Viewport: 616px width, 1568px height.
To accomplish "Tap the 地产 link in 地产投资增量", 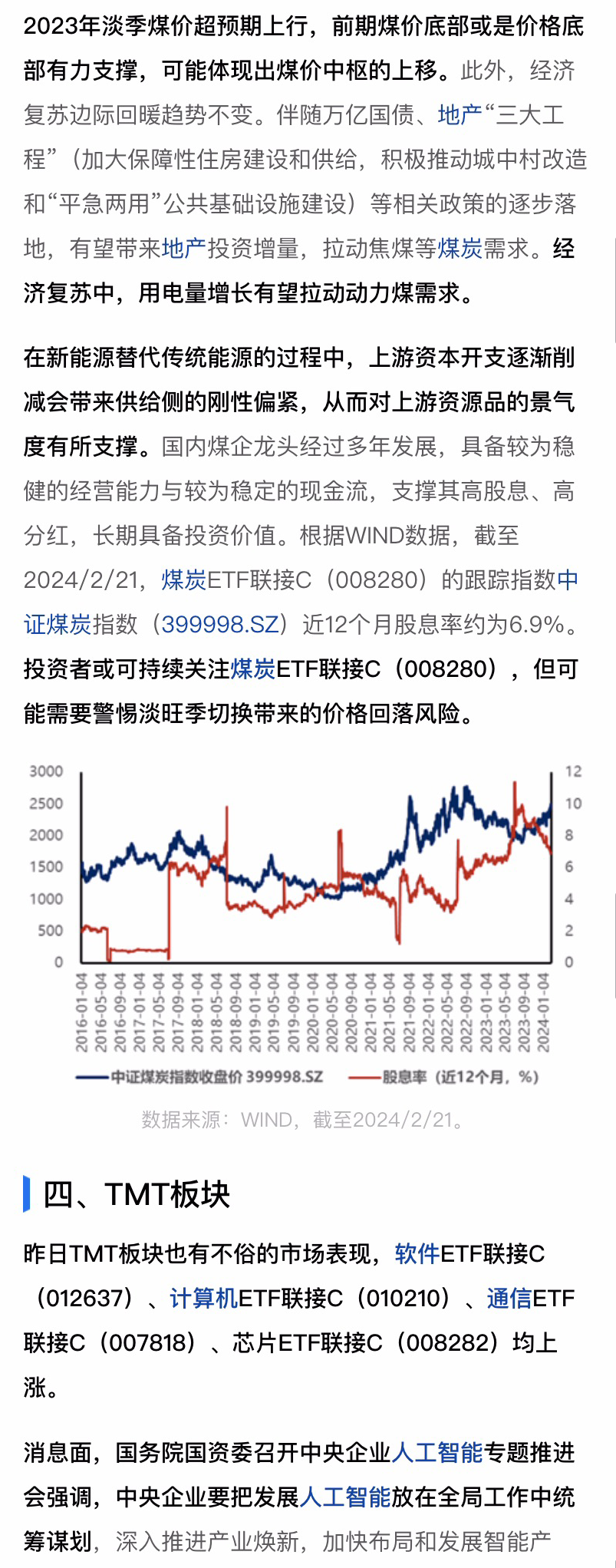I will pyautogui.click(x=183, y=249).
